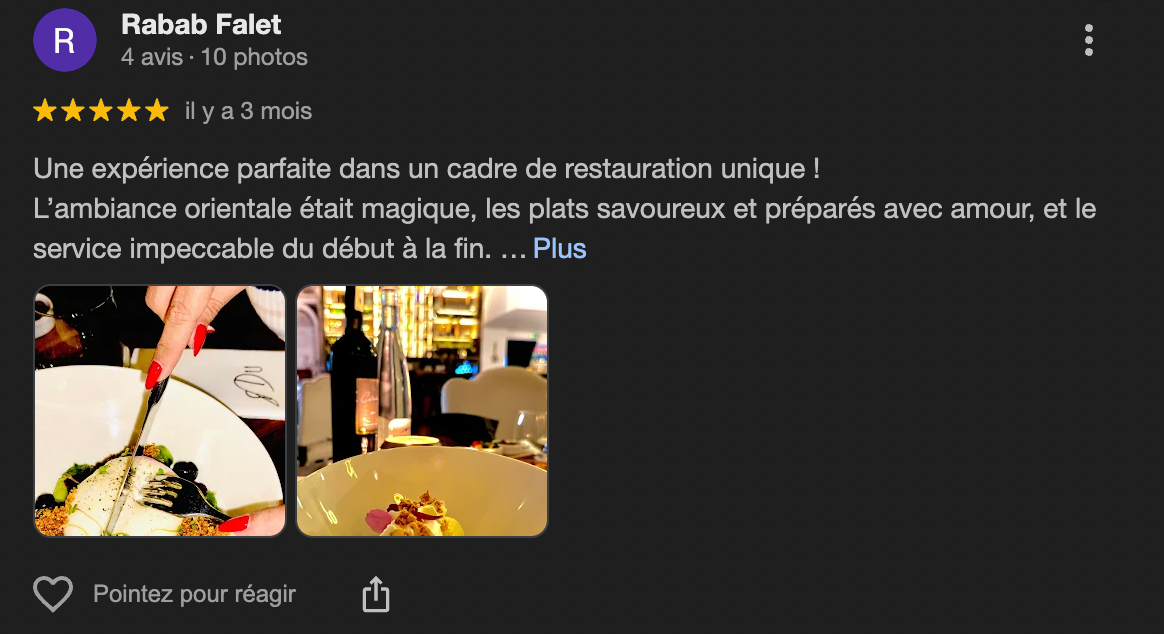Screen dimensions: 1164x634
Task: Open the photo of the knife and fork
Action: pyautogui.click(x=160, y=411)
